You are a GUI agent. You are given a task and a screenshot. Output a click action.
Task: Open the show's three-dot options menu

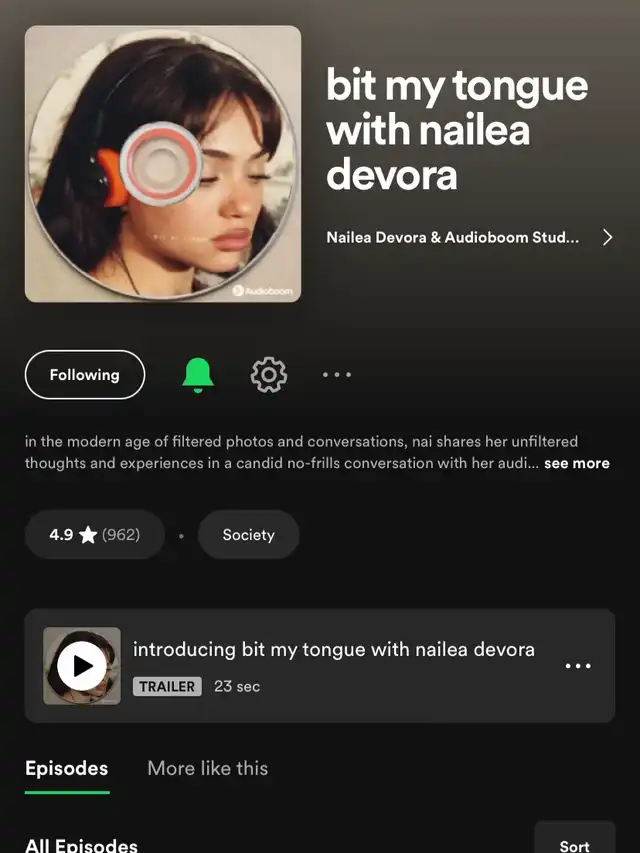tap(337, 375)
